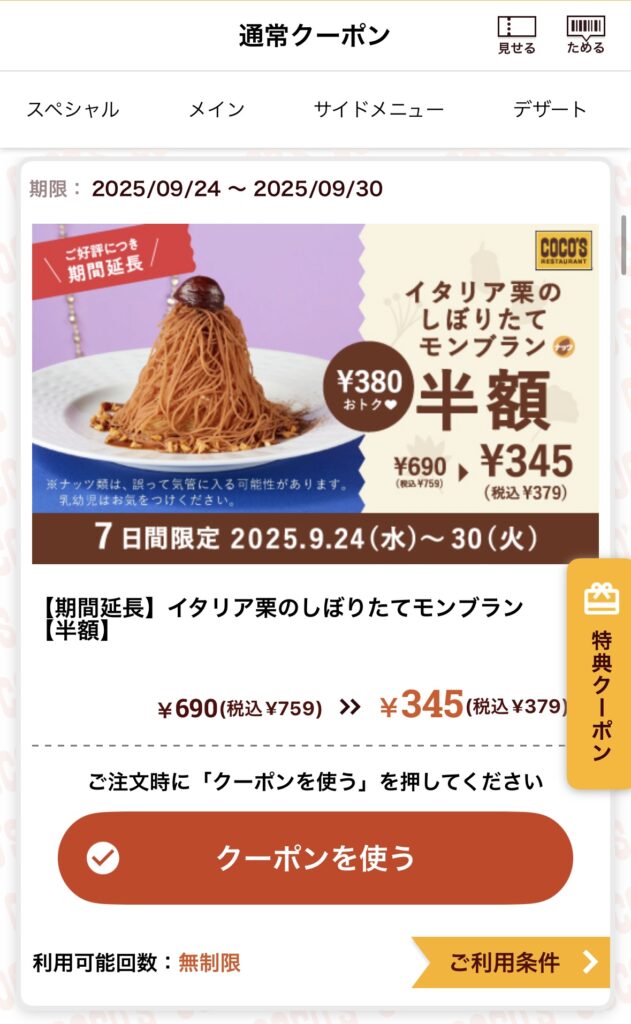Viewport: 631px width, 1024px height.
Task: View ご利用条件 terms of use
Action: (x=511, y=962)
